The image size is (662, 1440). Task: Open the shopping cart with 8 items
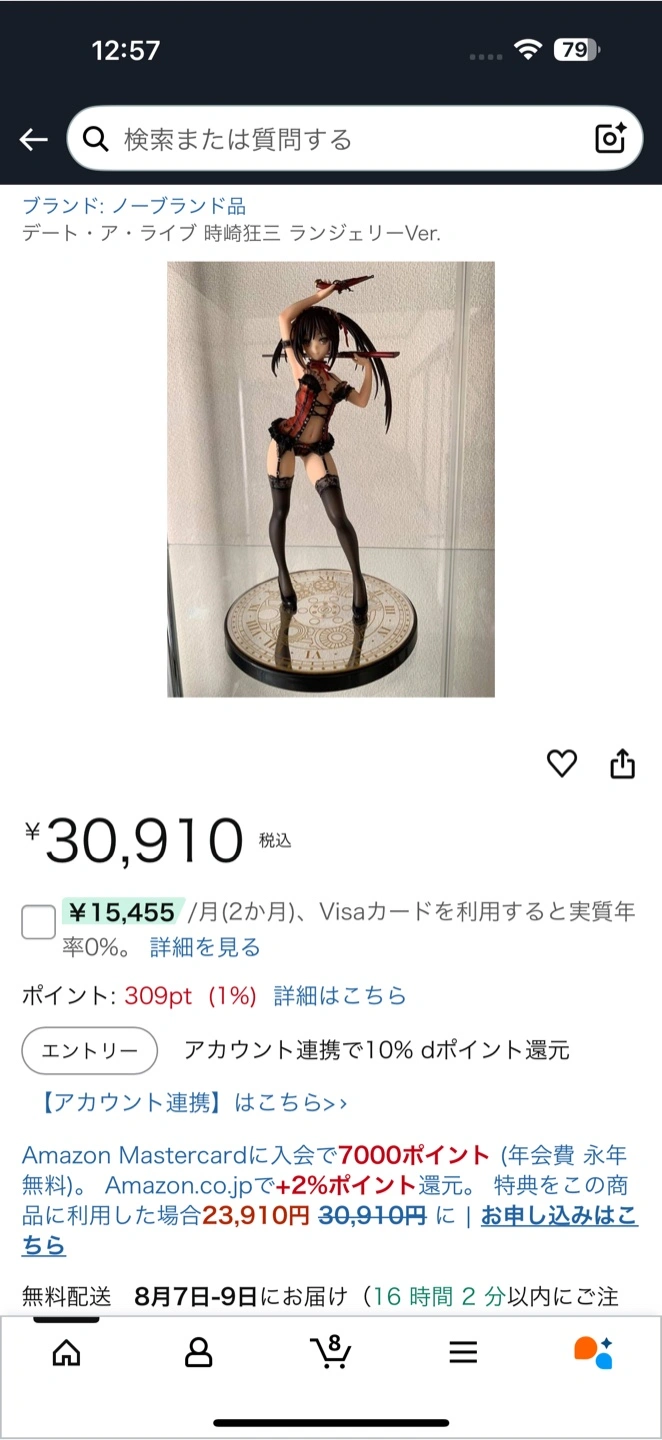click(330, 1353)
